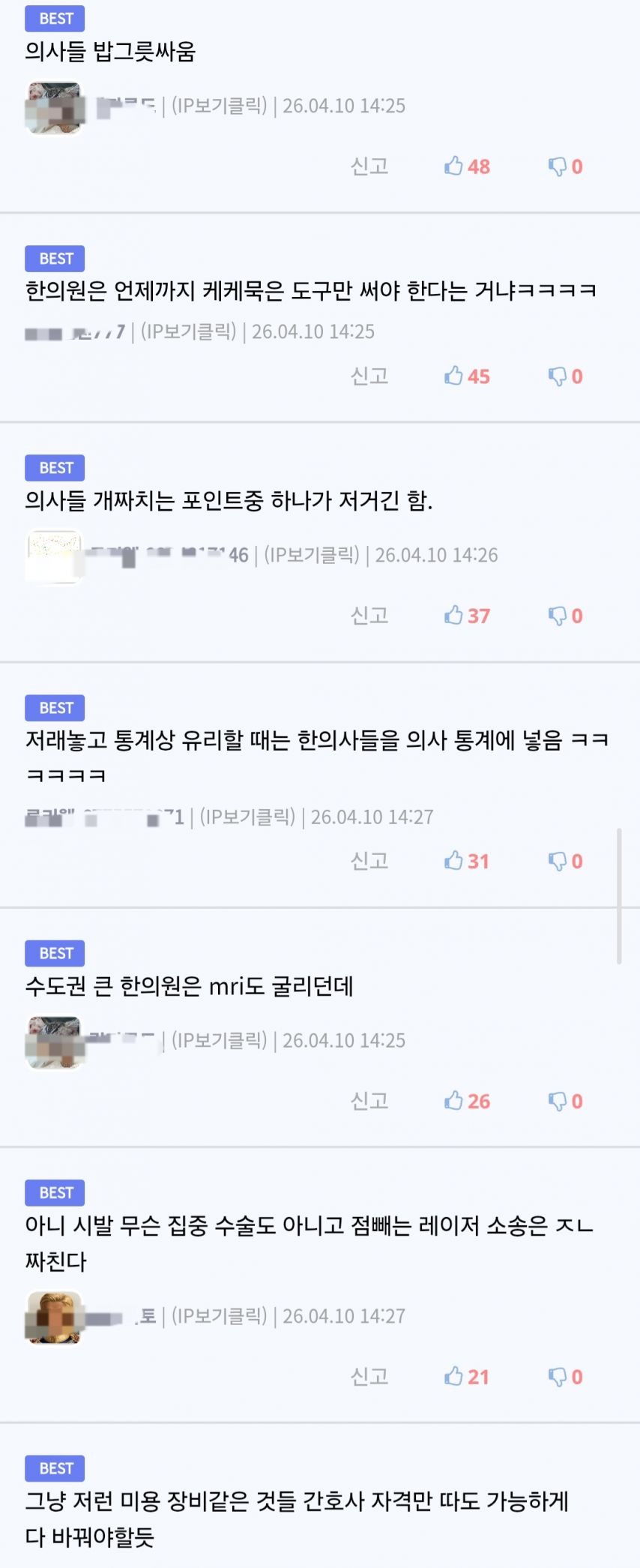
Task: View IP for the 14:26 comment
Action: tap(311, 555)
